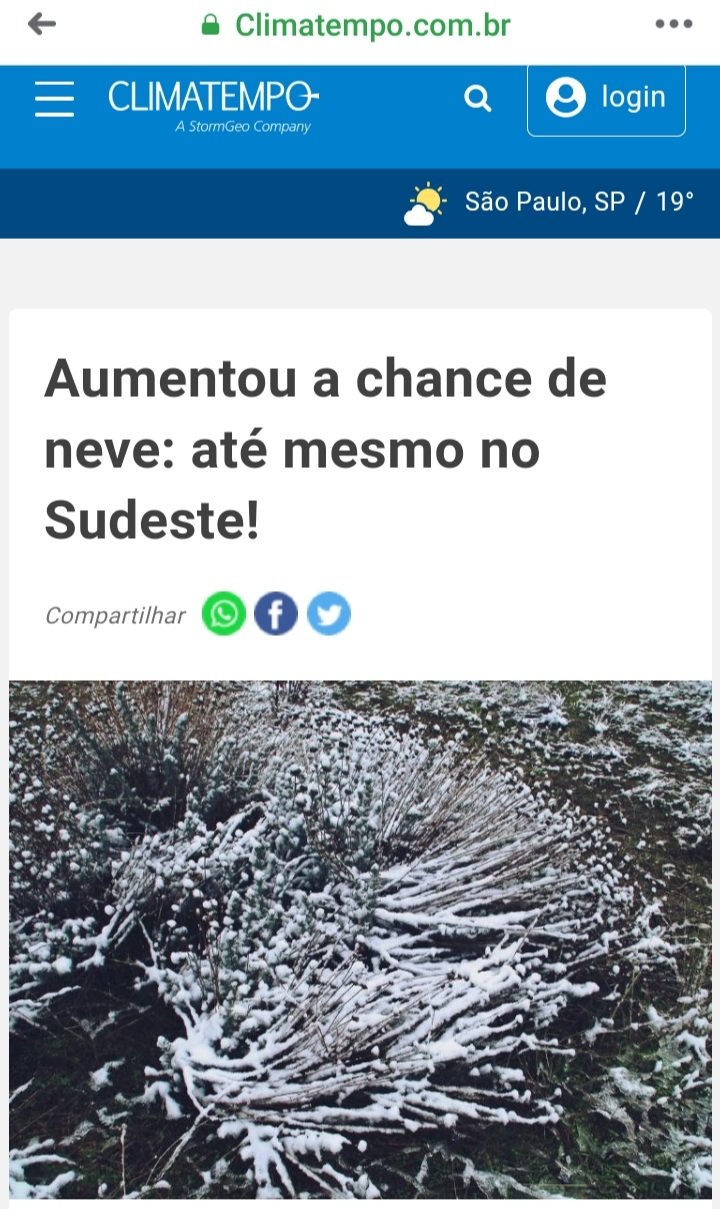Go back with the browser arrow
Viewport: 720px width, 1209px height.
(x=42, y=24)
